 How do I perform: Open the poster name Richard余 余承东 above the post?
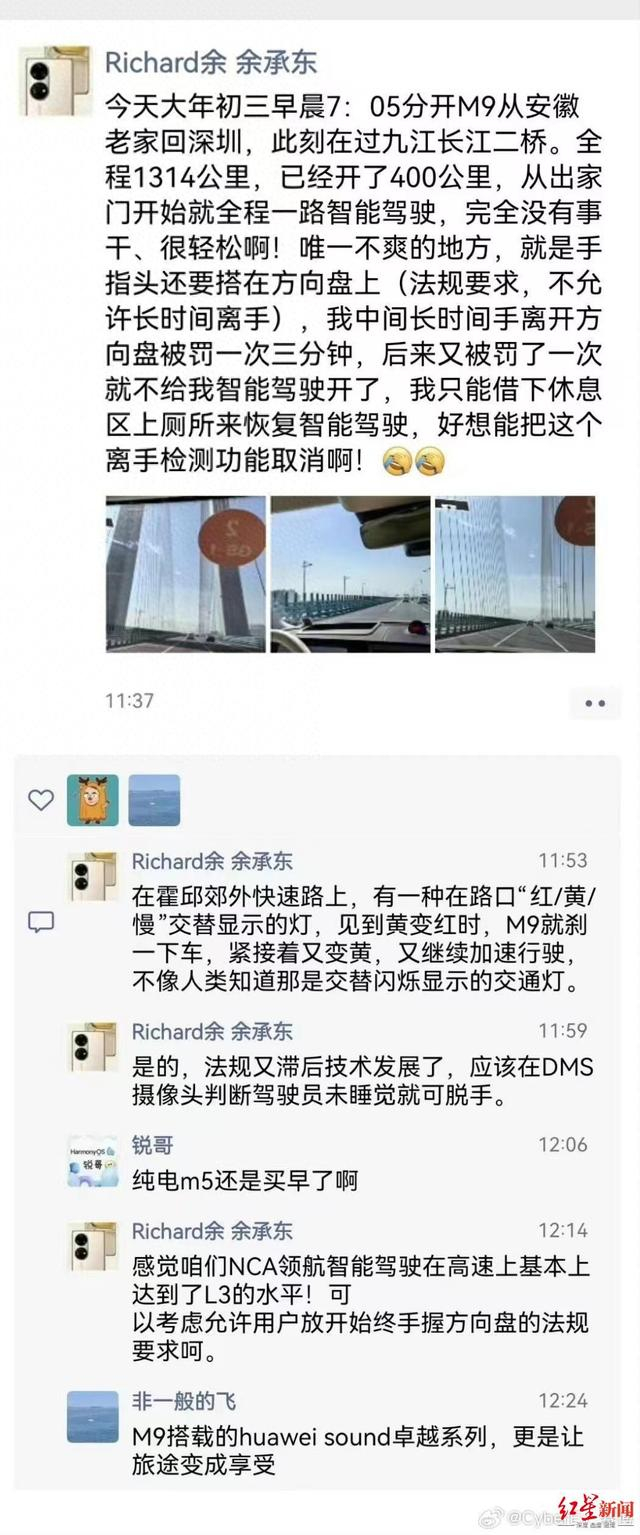click(211, 63)
